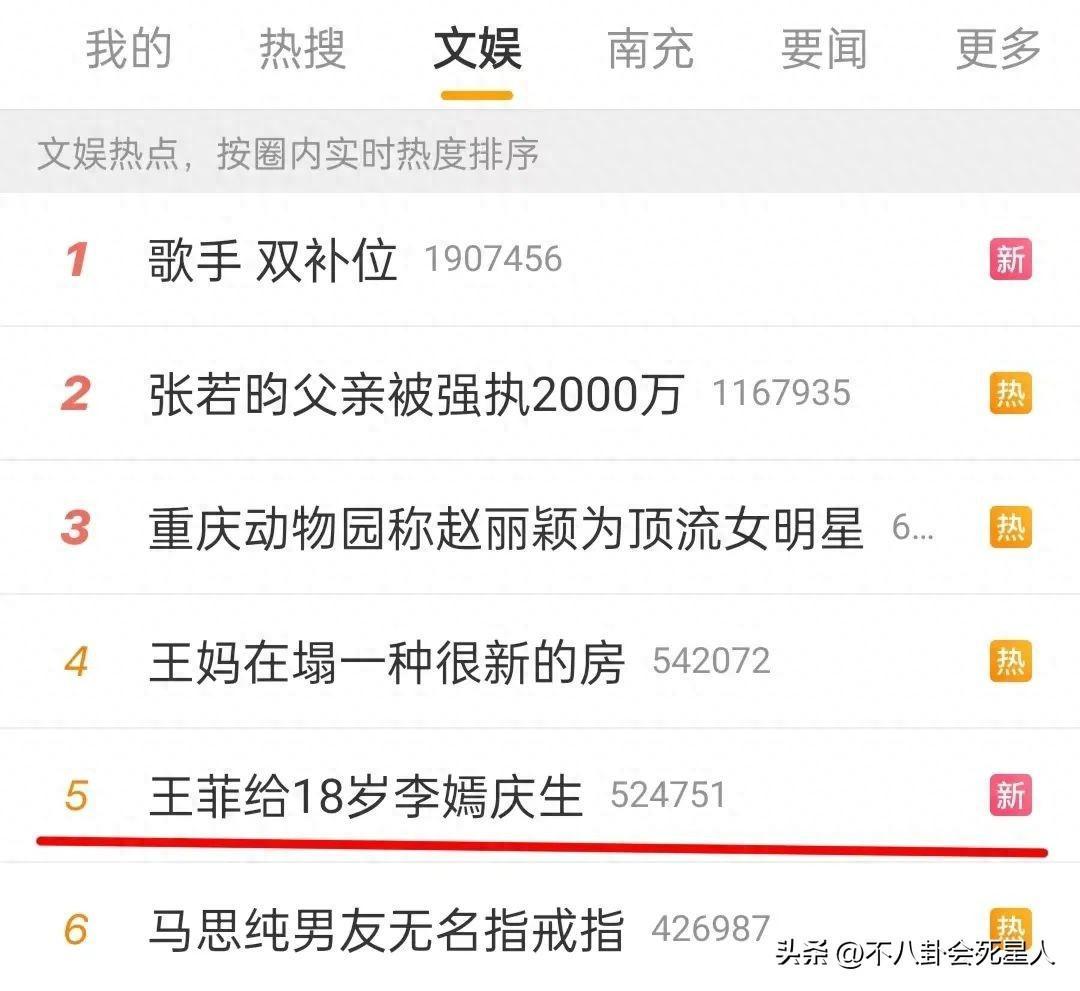Switch to the 要闻 tab
The image size is (1080, 991).
(x=824, y=50)
